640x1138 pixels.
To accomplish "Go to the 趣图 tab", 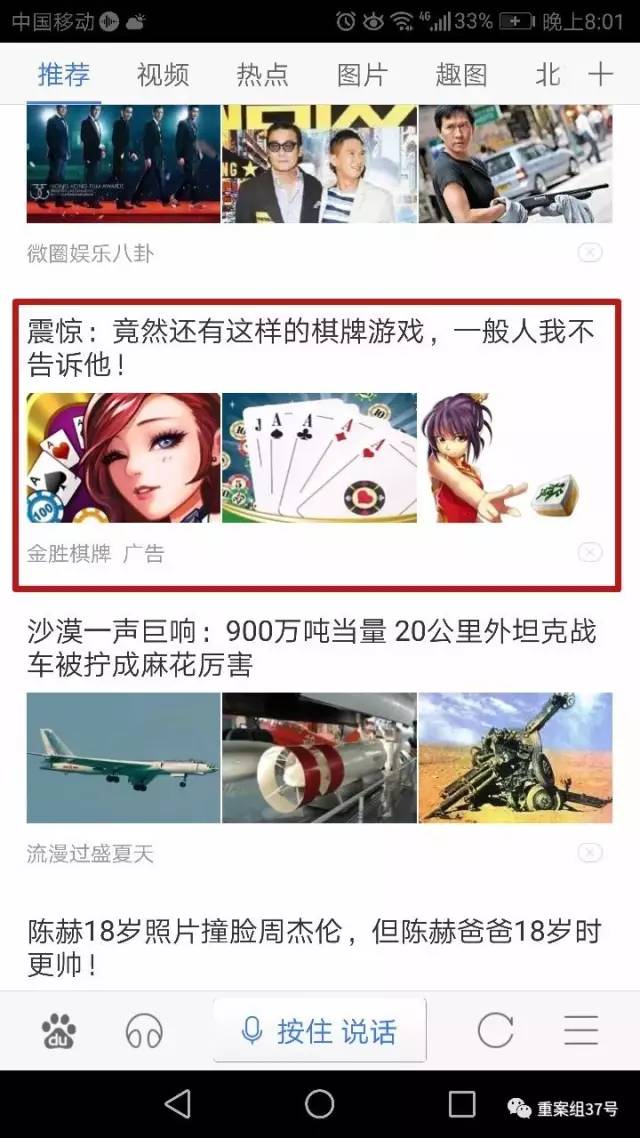I will (461, 74).
